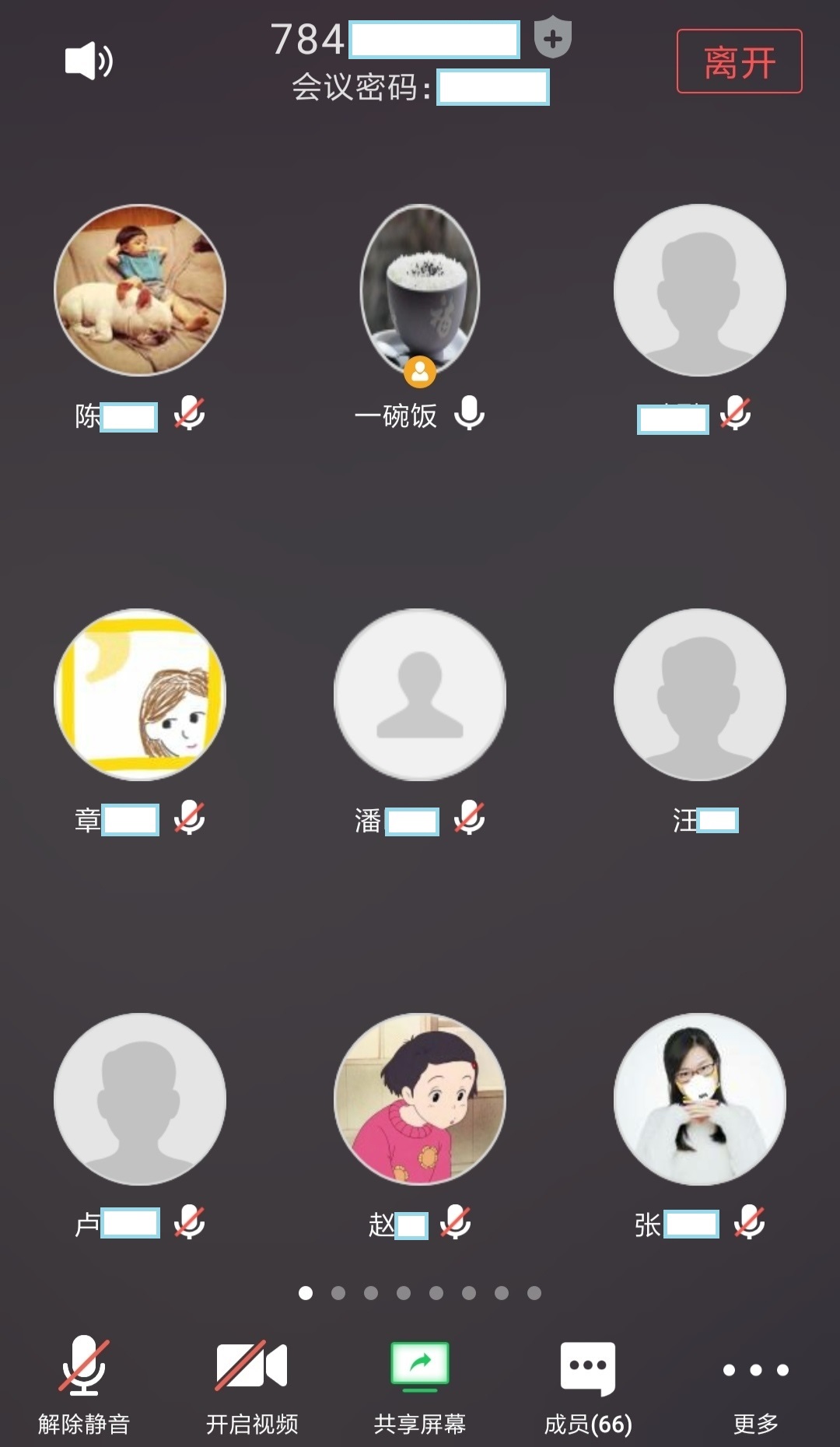Select the participant with surname 赵
This screenshot has width=840, height=1447.
point(420,1099)
